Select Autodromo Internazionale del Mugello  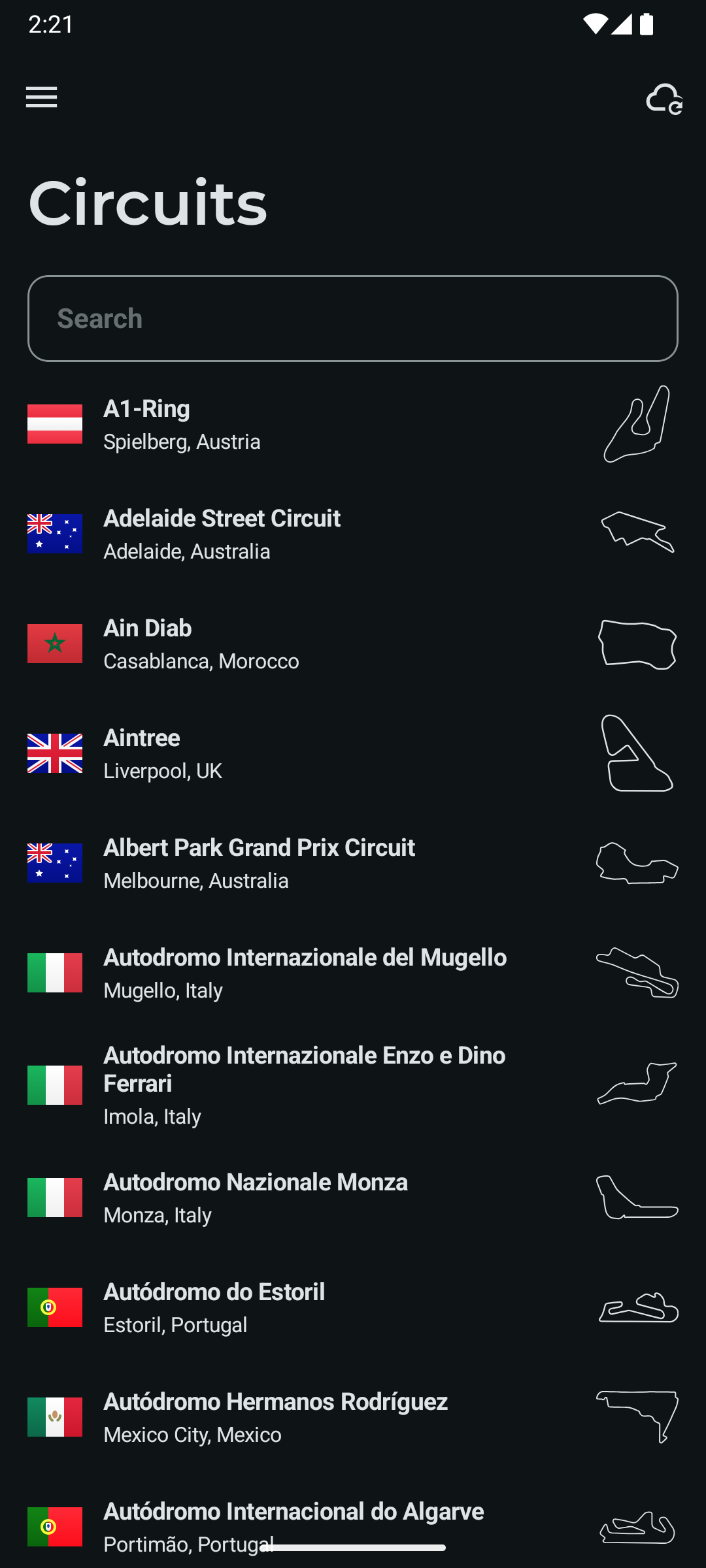pyautogui.click(x=353, y=973)
